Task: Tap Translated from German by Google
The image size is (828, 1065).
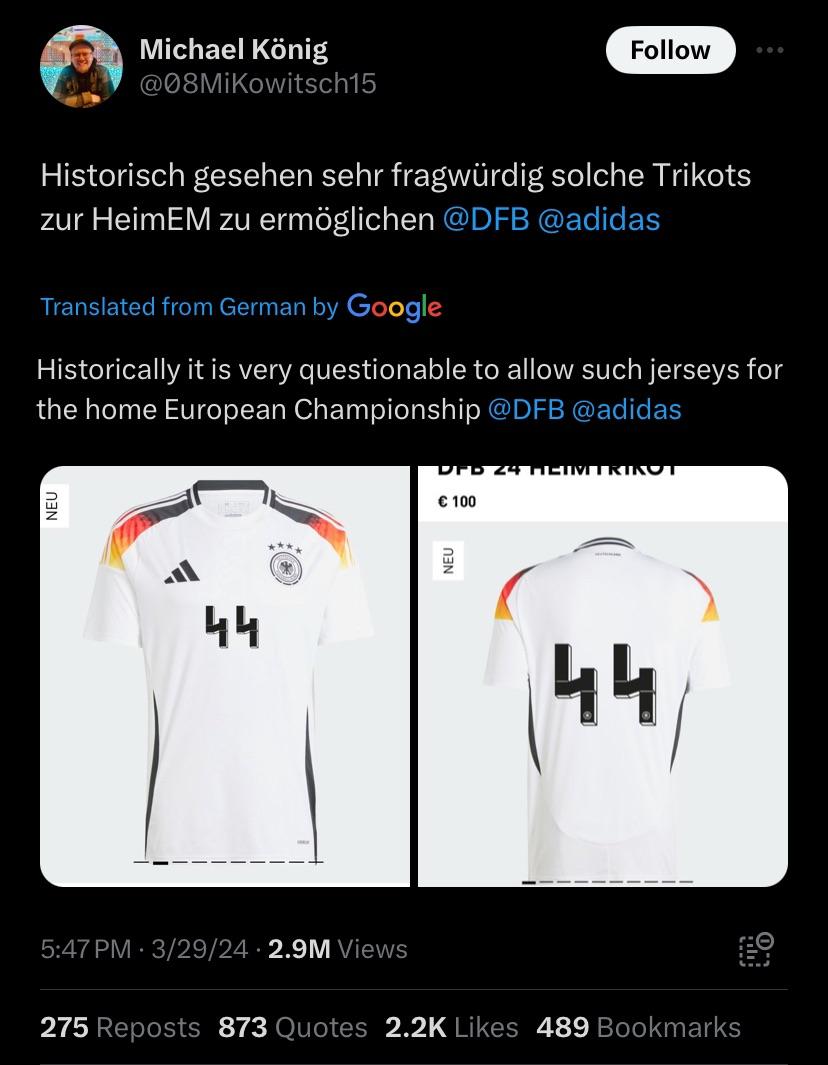Action: click(240, 306)
